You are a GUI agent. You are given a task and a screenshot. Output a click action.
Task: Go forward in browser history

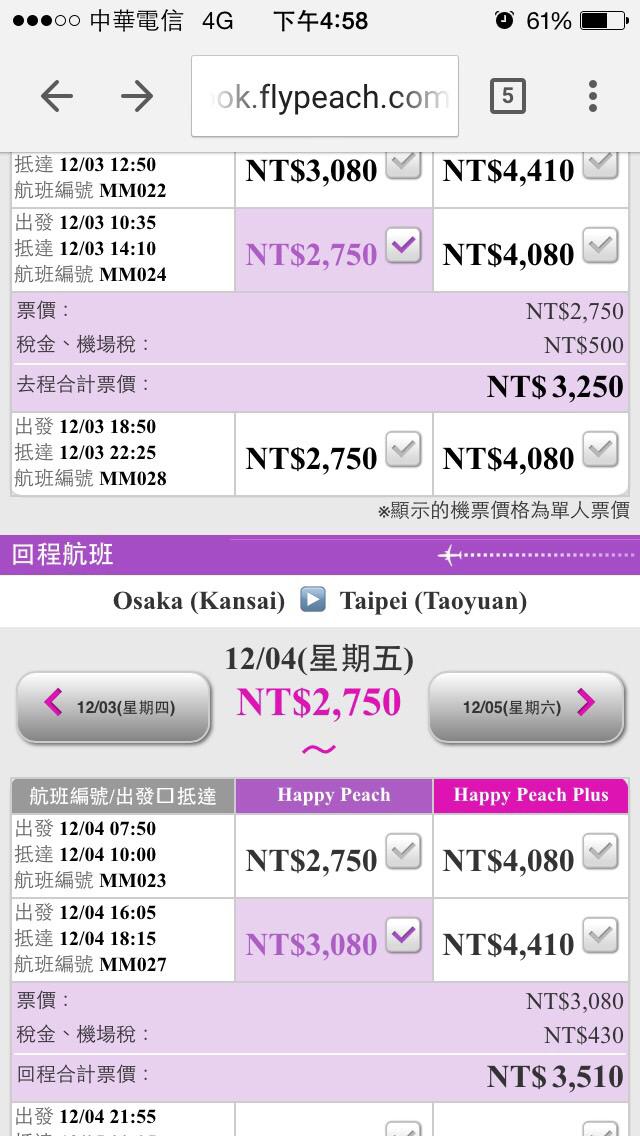(x=137, y=96)
